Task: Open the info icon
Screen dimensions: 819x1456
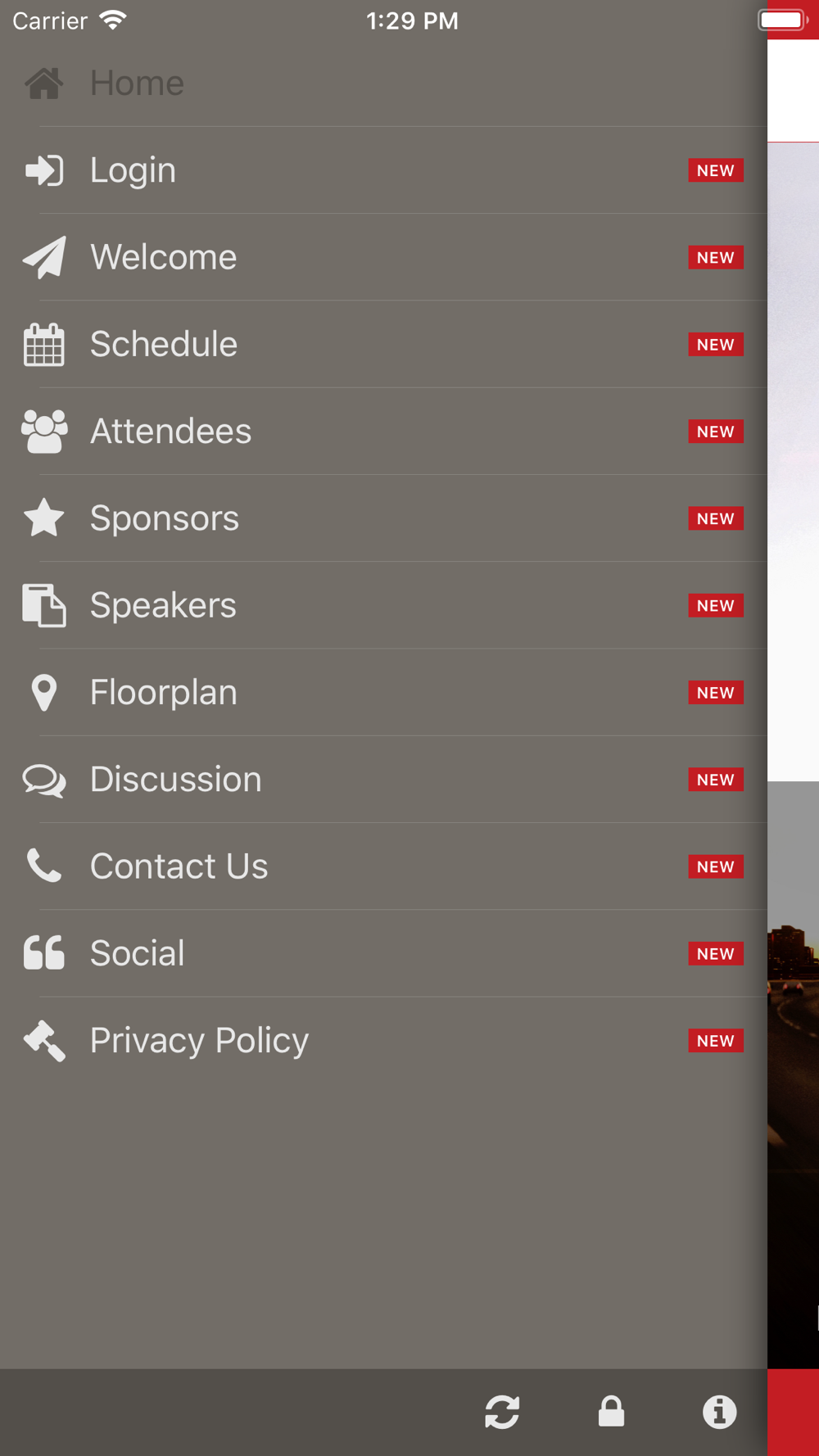Action: pyautogui.click(x=720, y=1412)
